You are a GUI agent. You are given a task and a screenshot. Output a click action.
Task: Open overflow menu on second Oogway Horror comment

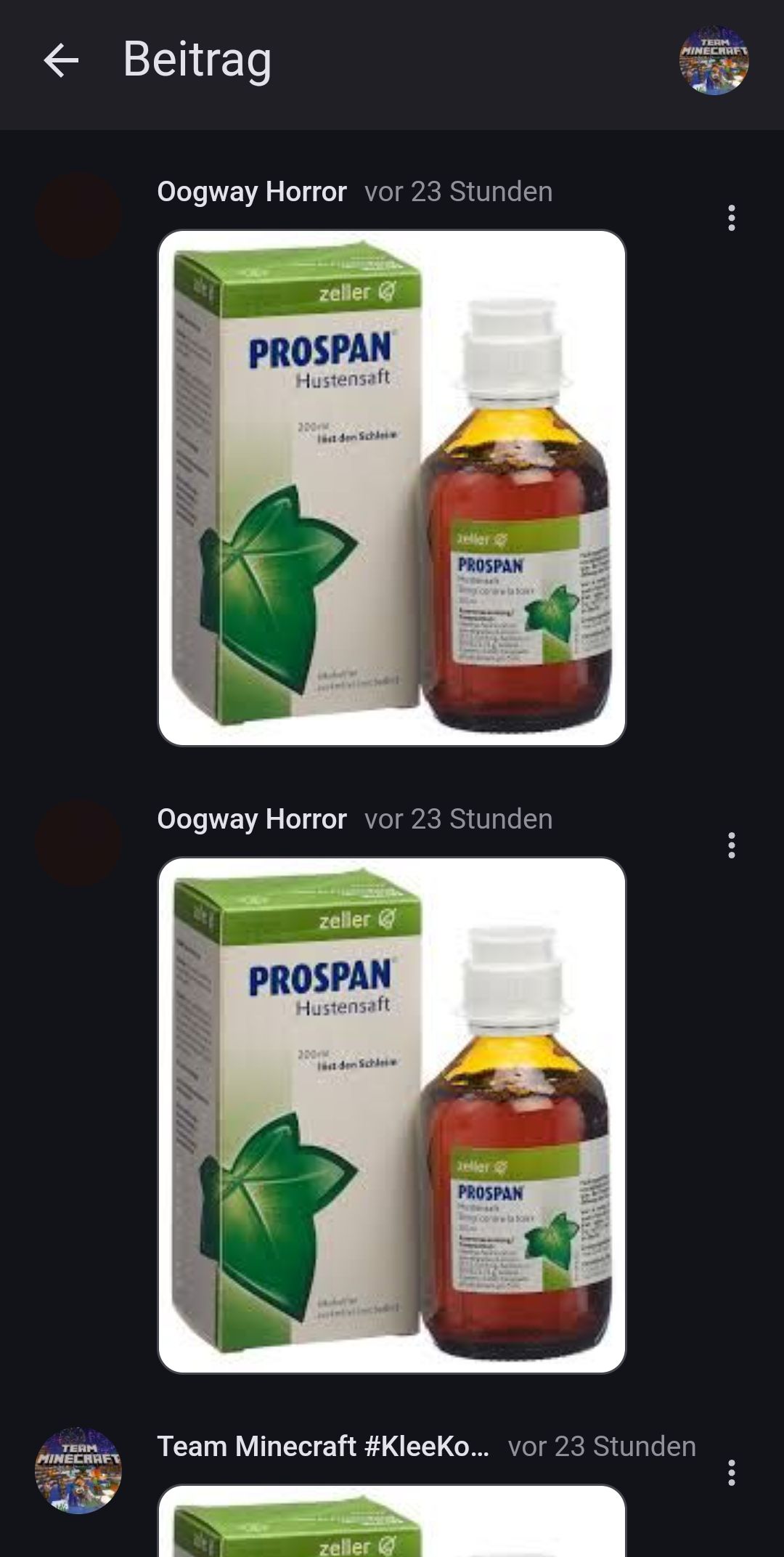(x=731, y=845)
